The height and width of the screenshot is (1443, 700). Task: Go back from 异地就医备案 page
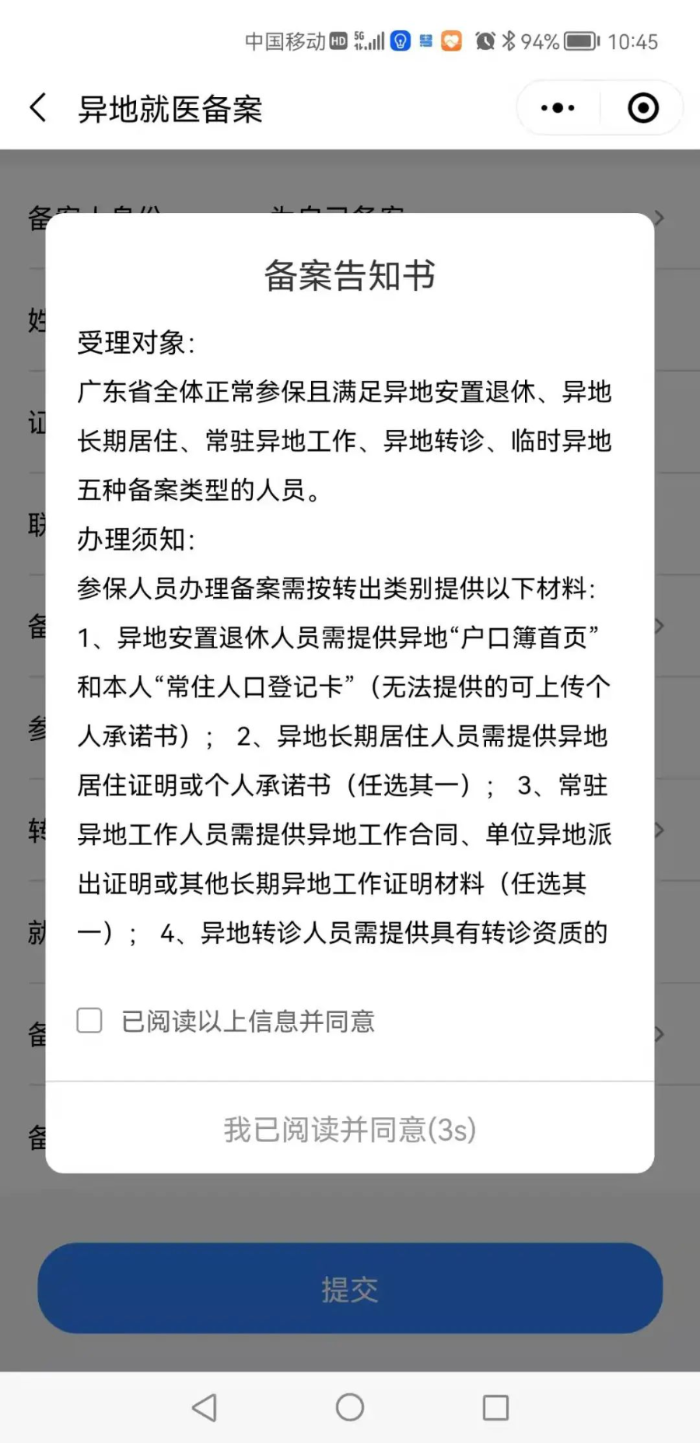(x=38, y=108)
